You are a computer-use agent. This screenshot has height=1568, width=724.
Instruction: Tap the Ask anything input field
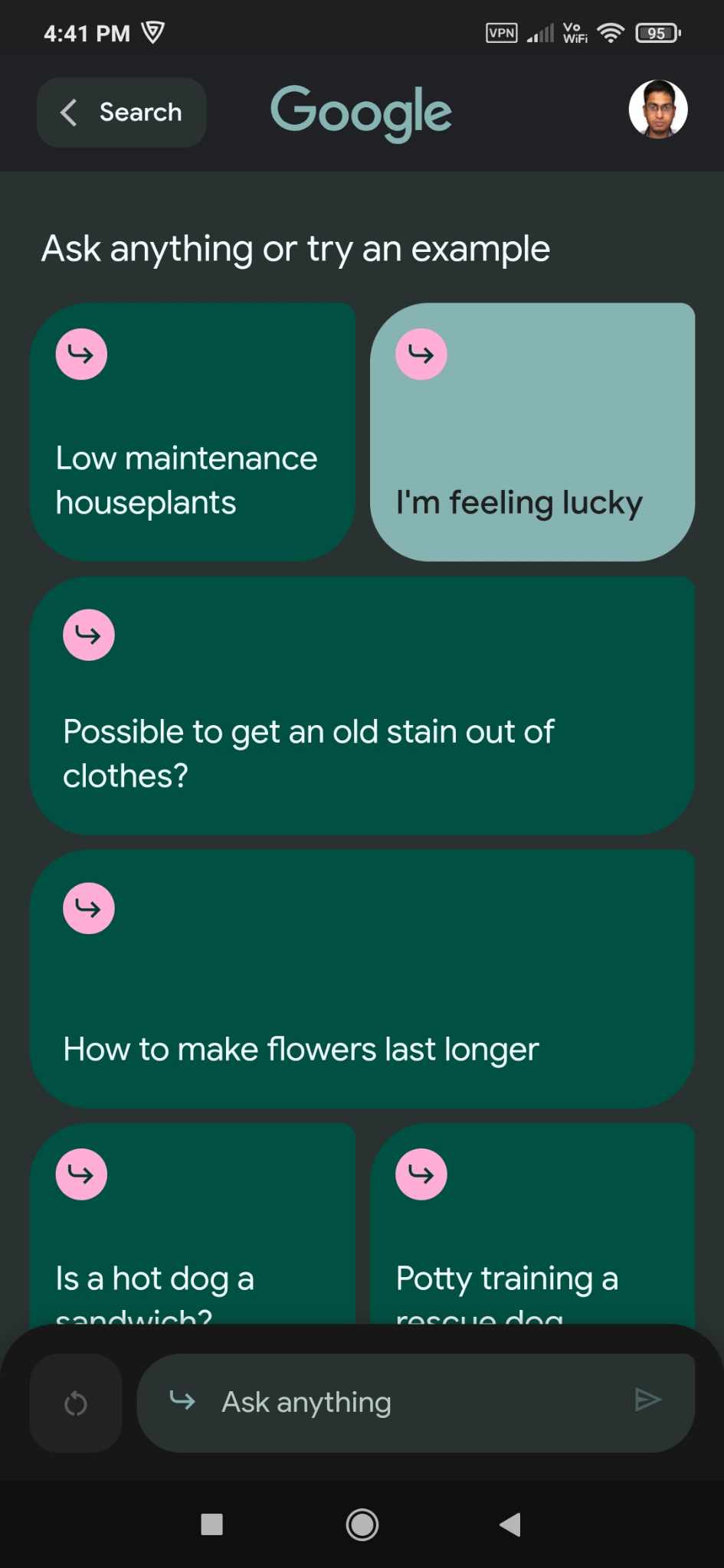click(398, 1403)
